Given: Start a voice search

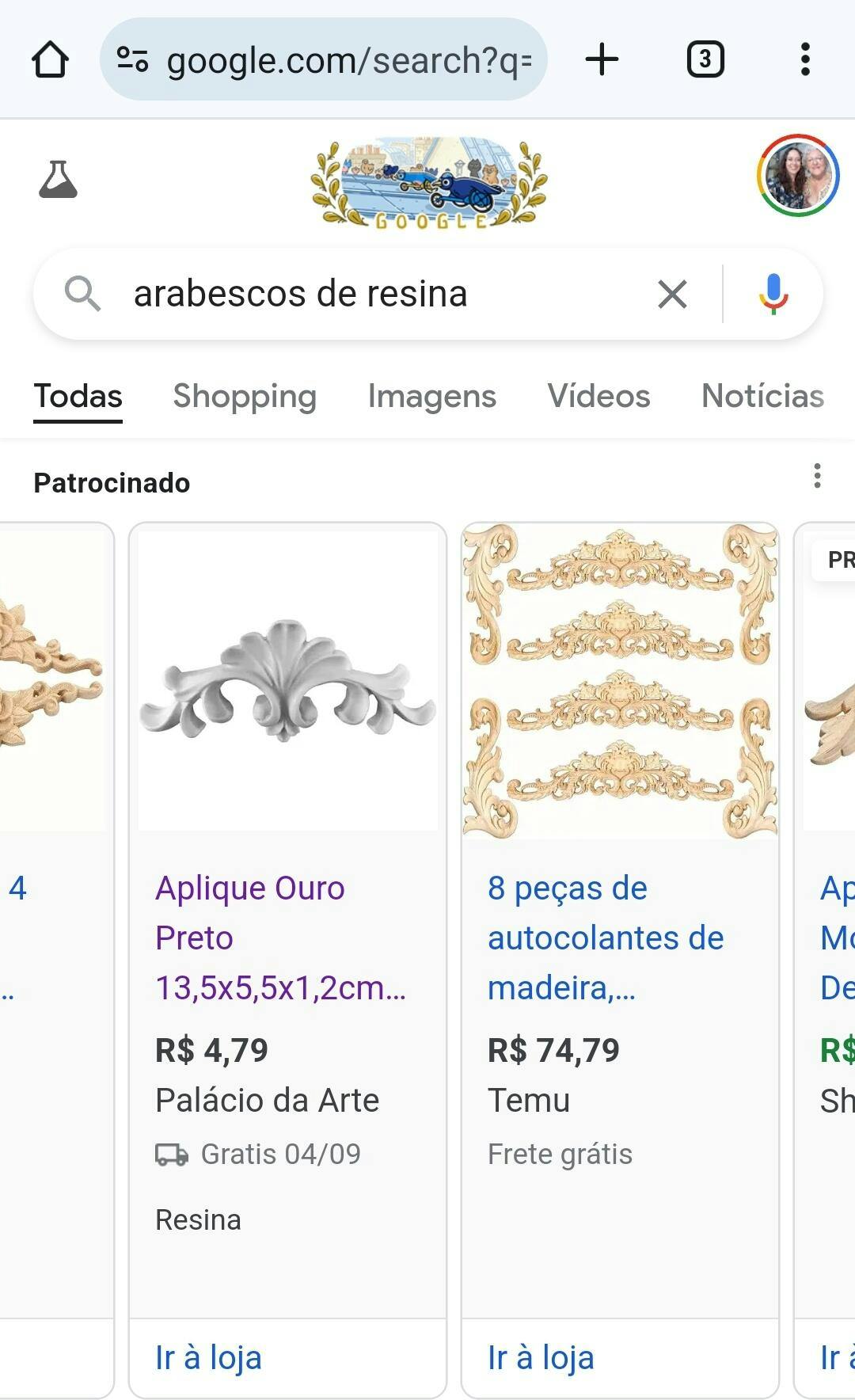Looking at the screenshot, I should coord(773,295).
